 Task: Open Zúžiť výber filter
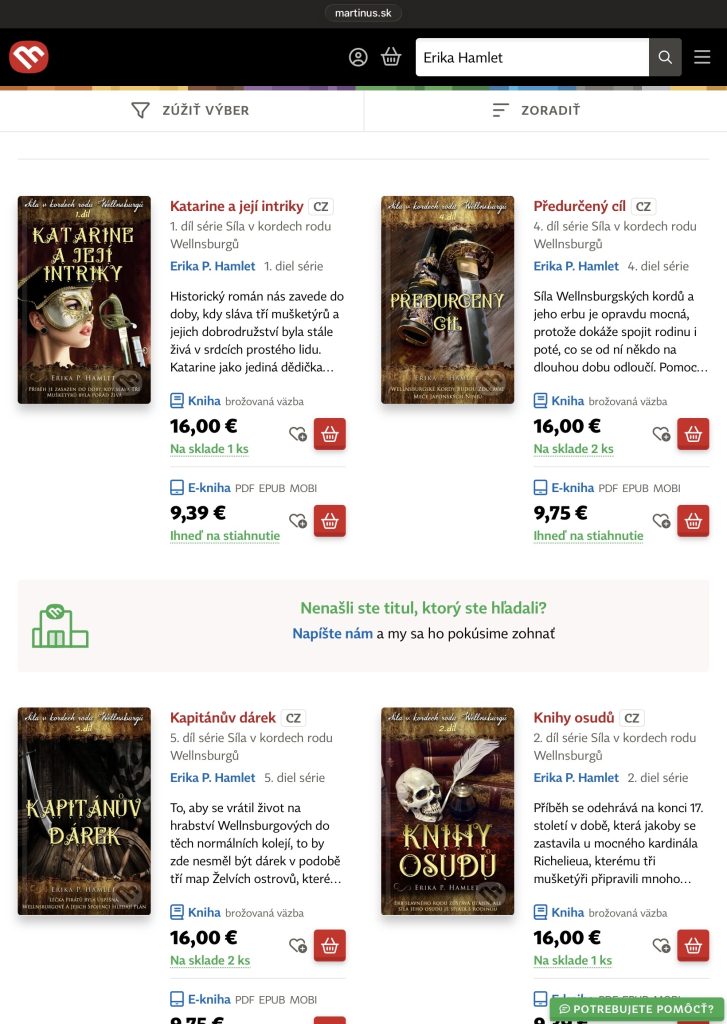click(x=190, y=110)
